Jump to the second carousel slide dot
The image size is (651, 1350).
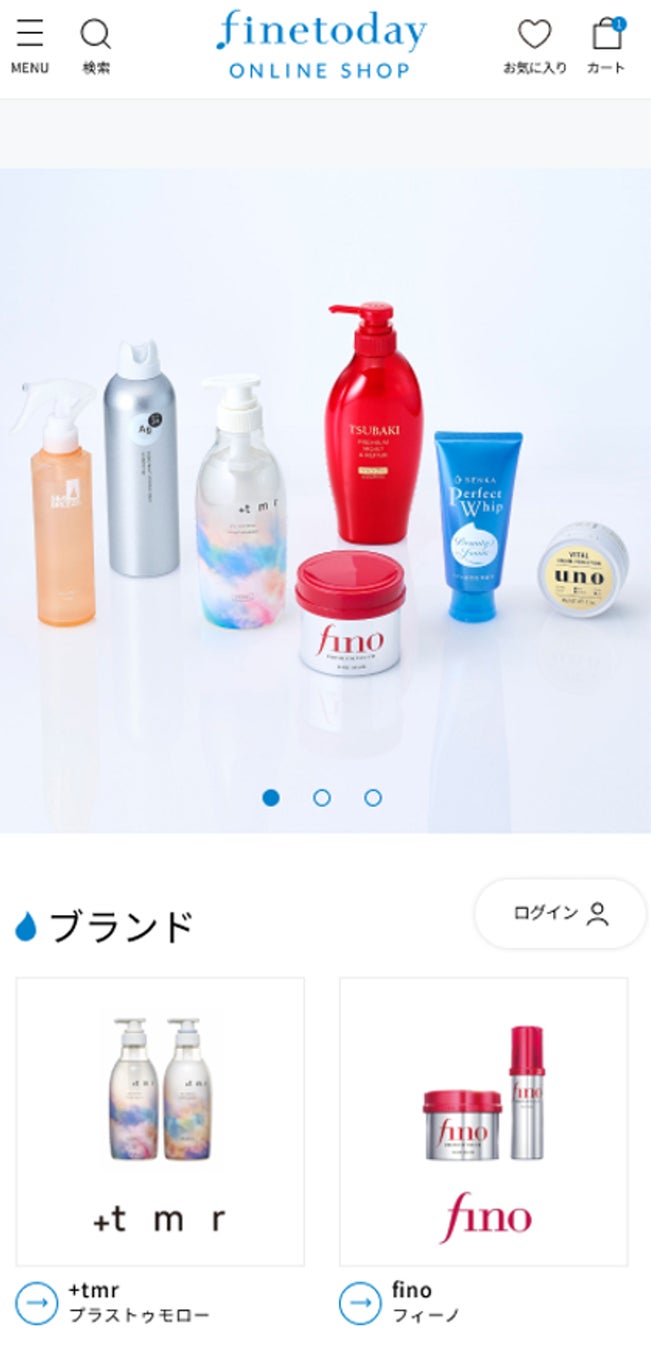tap(322, 798)
